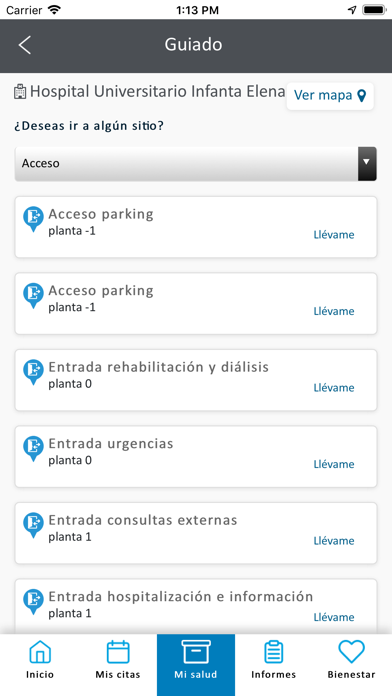Go back from the Guiado screen
The width and height of the screenshot is (392, 696).
pyautogui.click(x=24, y=45)
